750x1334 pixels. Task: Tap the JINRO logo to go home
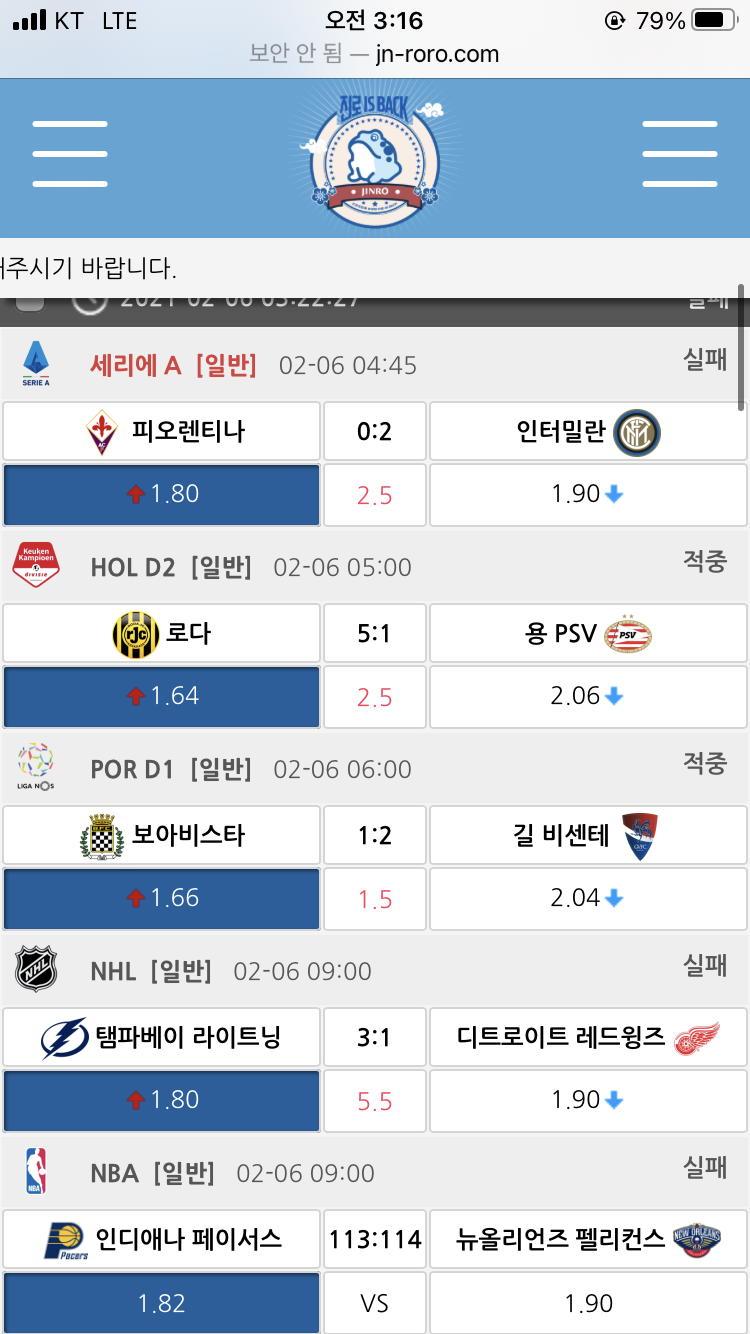374,154
